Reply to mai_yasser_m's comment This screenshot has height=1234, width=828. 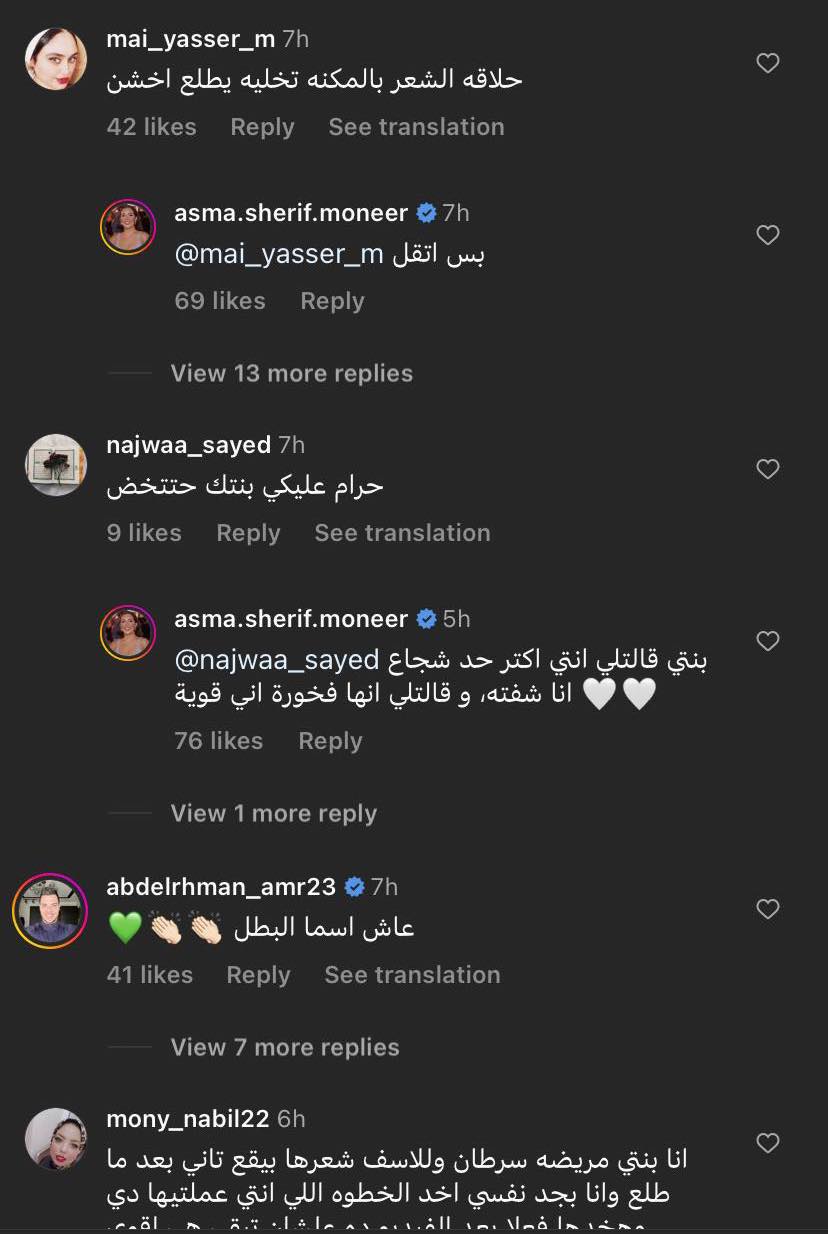pos(262,127)
